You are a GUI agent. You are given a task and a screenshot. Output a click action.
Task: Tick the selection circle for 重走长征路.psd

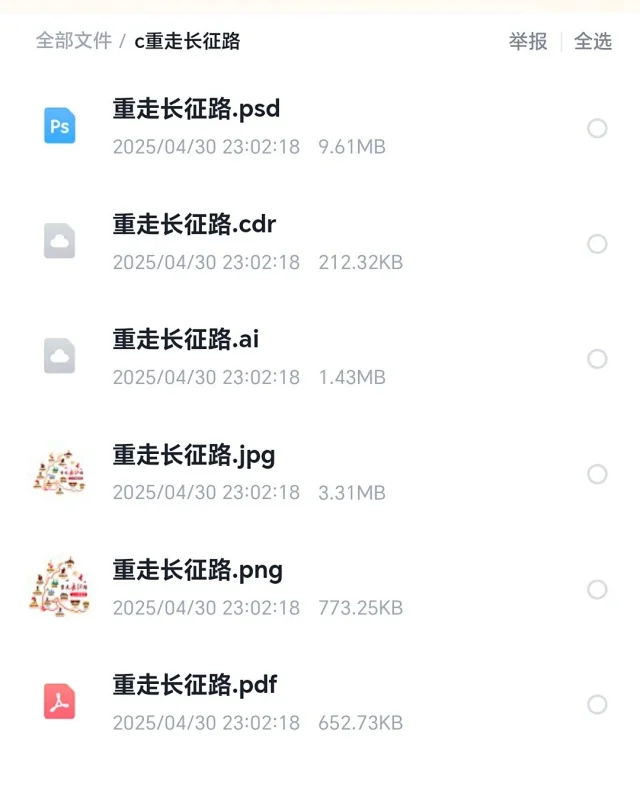(597, 128)
